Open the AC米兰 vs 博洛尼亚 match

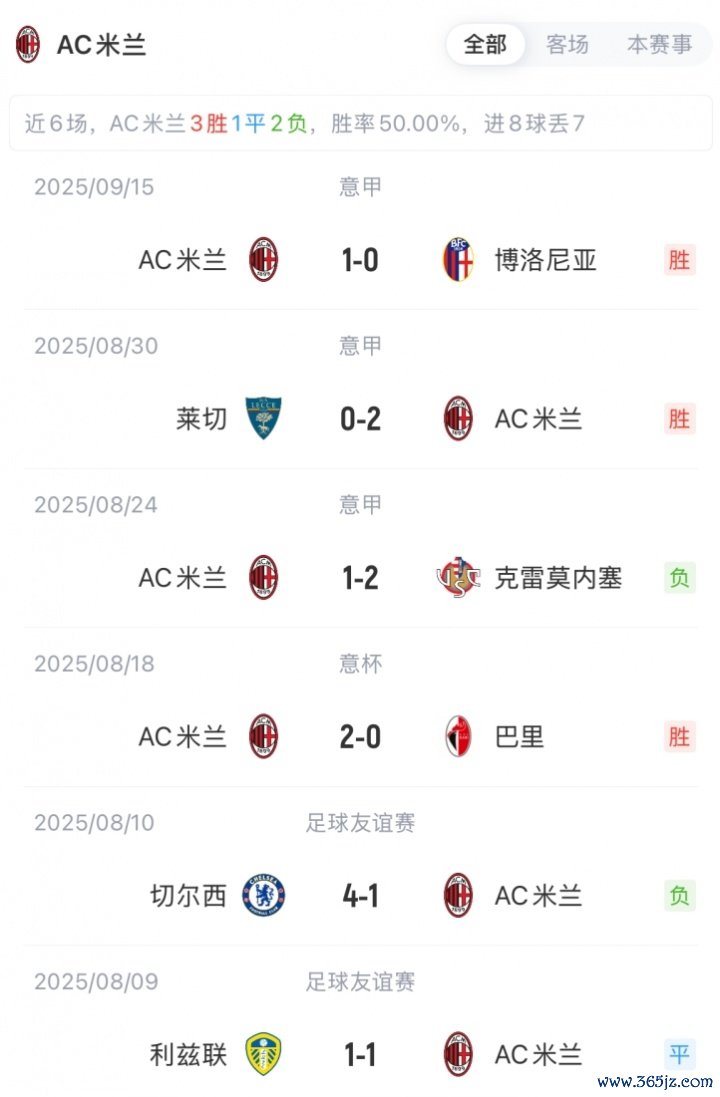coord(360,261)
